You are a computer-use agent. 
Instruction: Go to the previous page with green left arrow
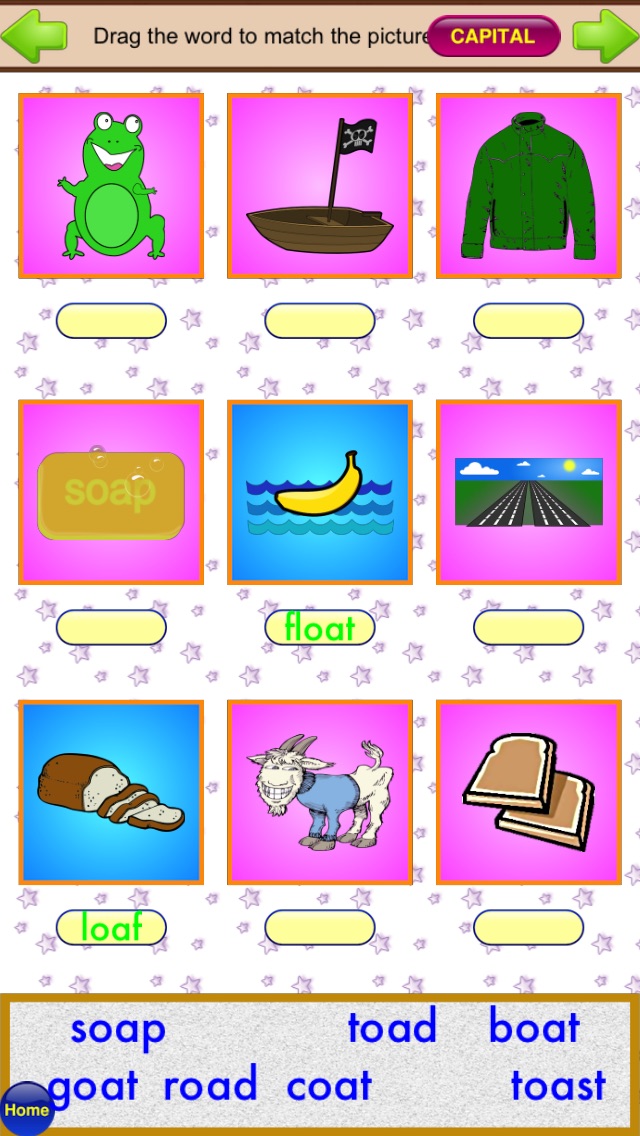coord(33,36)
